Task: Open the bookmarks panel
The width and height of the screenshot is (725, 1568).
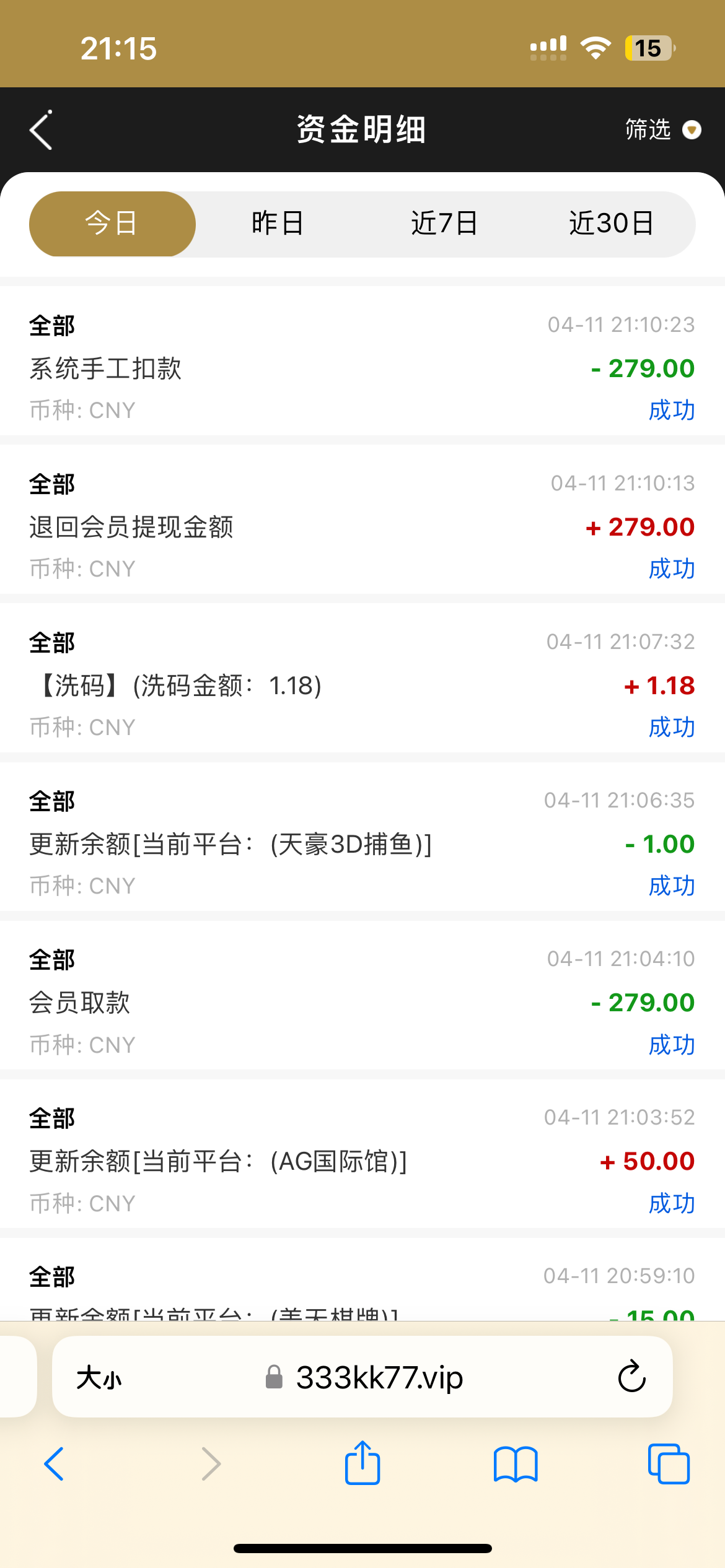Action: coord(516,1465)
